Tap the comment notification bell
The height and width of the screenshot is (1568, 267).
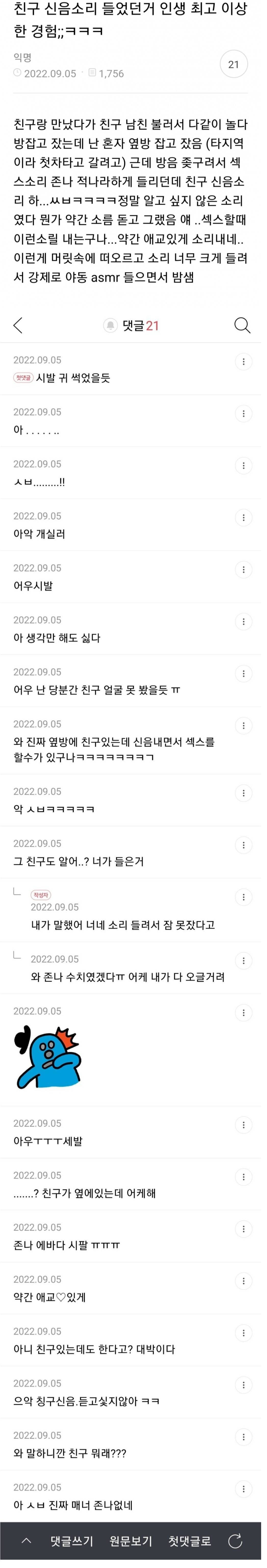tap(112, 333)
